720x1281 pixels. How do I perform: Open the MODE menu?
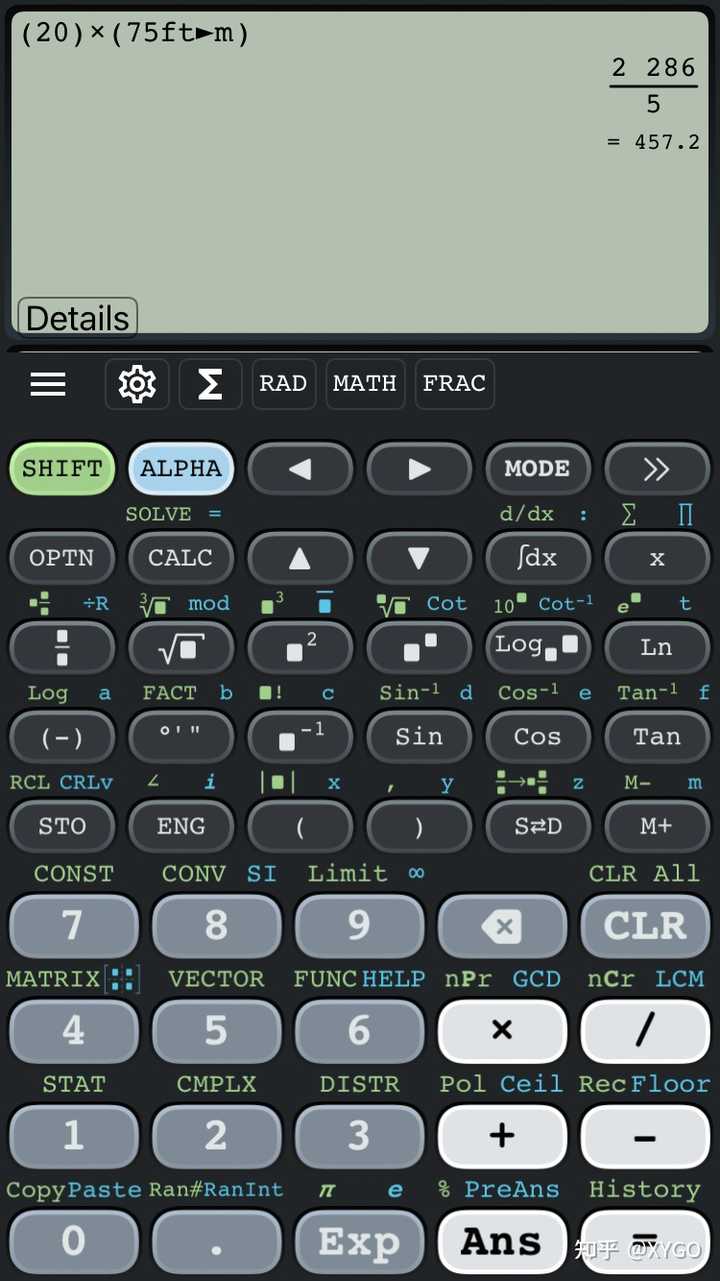point(537,468)
